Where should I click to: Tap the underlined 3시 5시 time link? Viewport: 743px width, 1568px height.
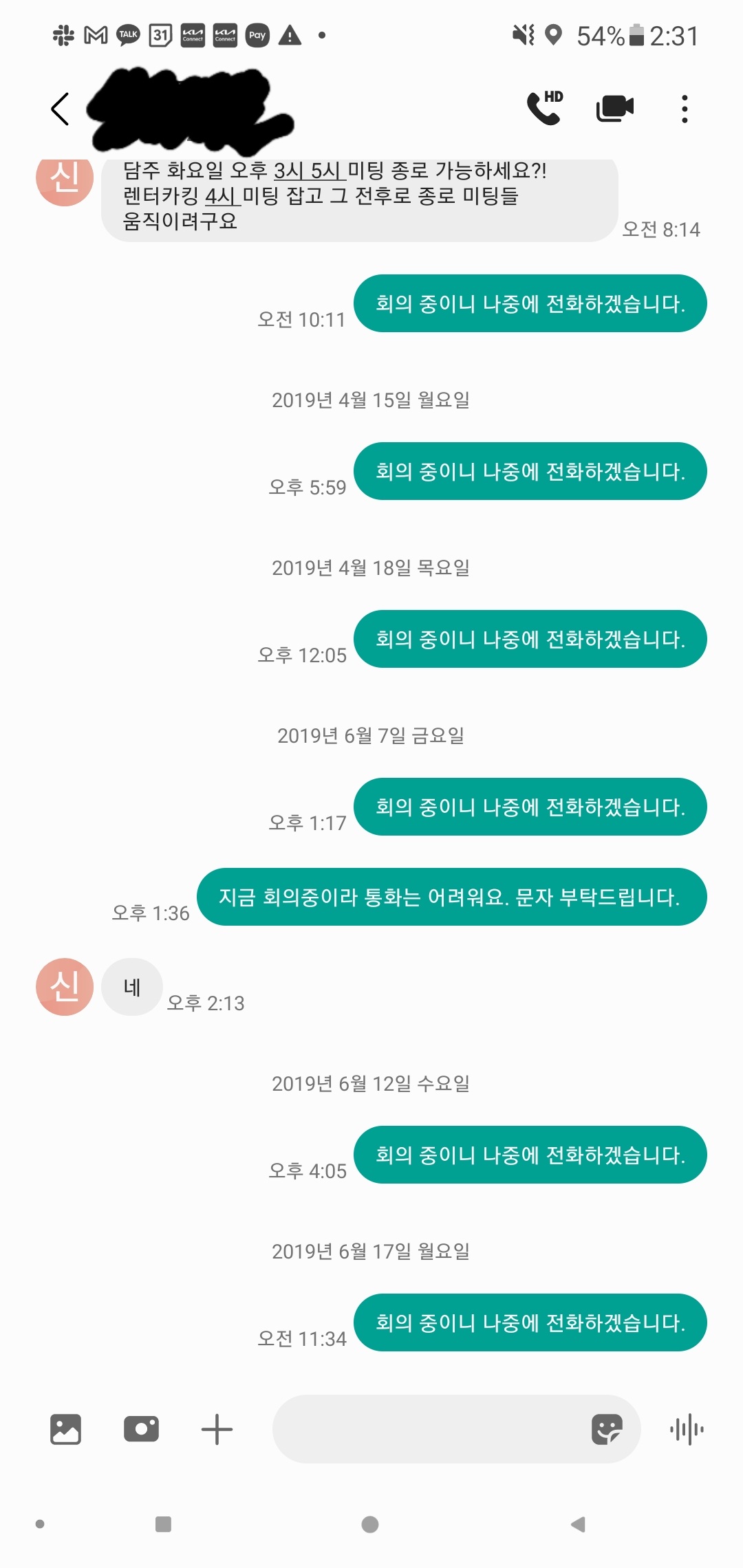point(307,170)
